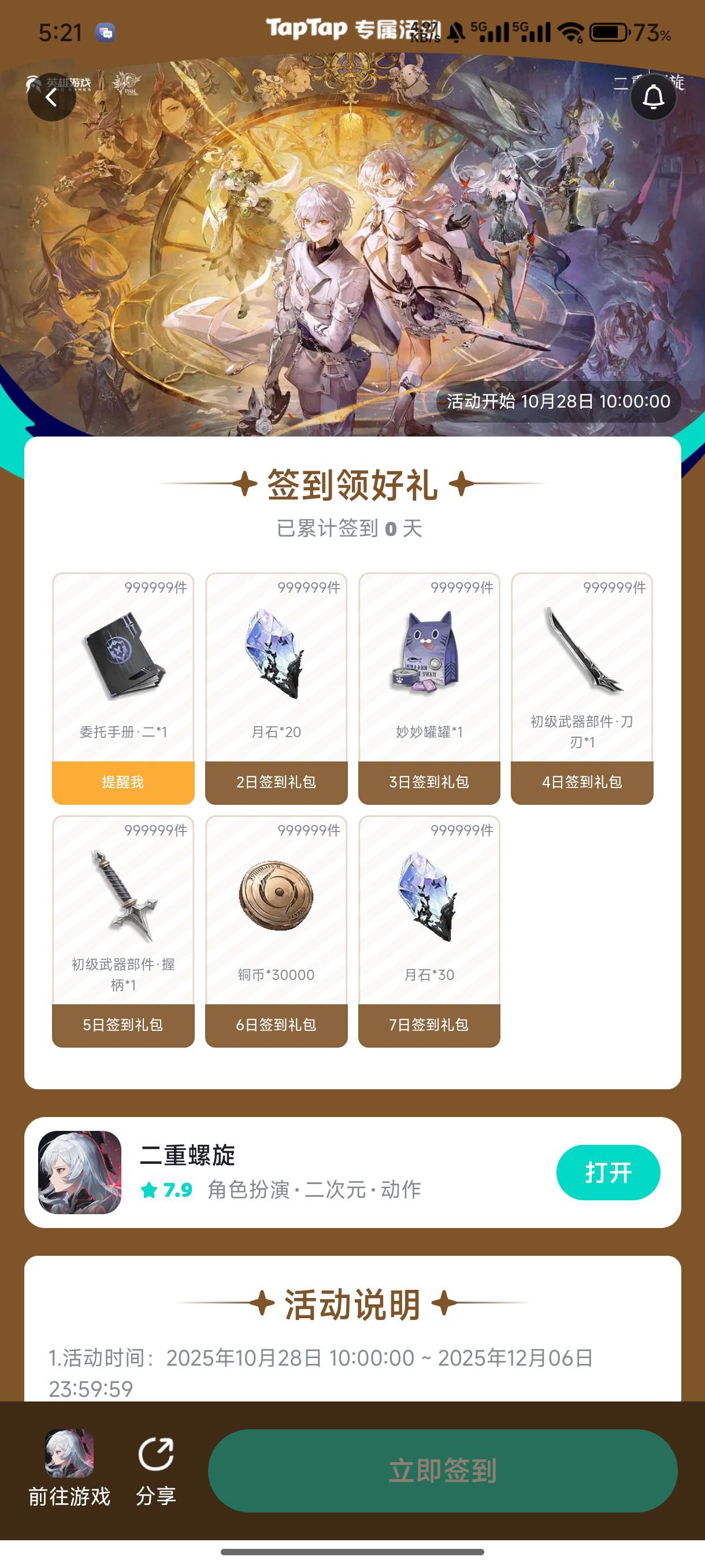Share this event with 分享

pyautogui.click(x=155, y=1469)
